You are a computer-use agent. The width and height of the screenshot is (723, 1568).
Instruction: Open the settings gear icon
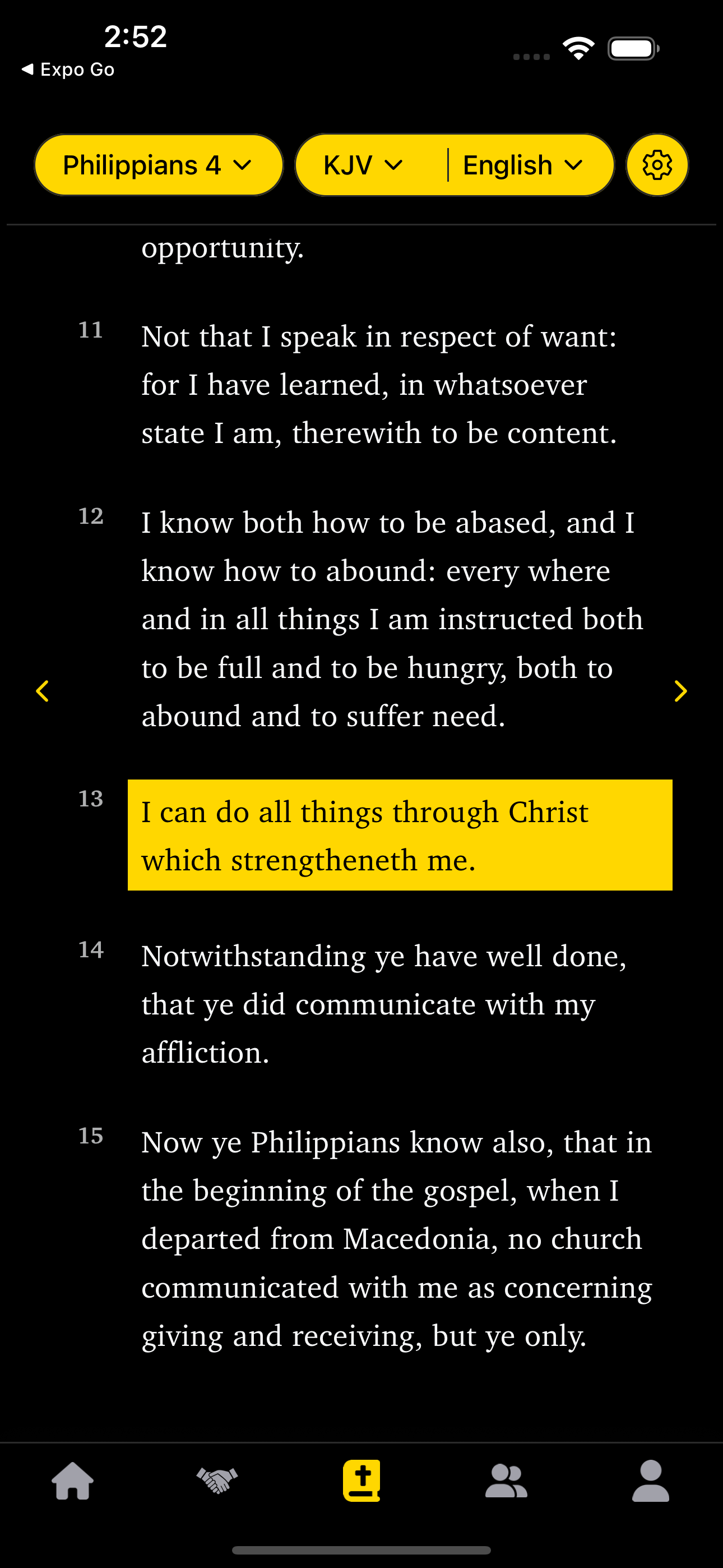pos(657,164)
